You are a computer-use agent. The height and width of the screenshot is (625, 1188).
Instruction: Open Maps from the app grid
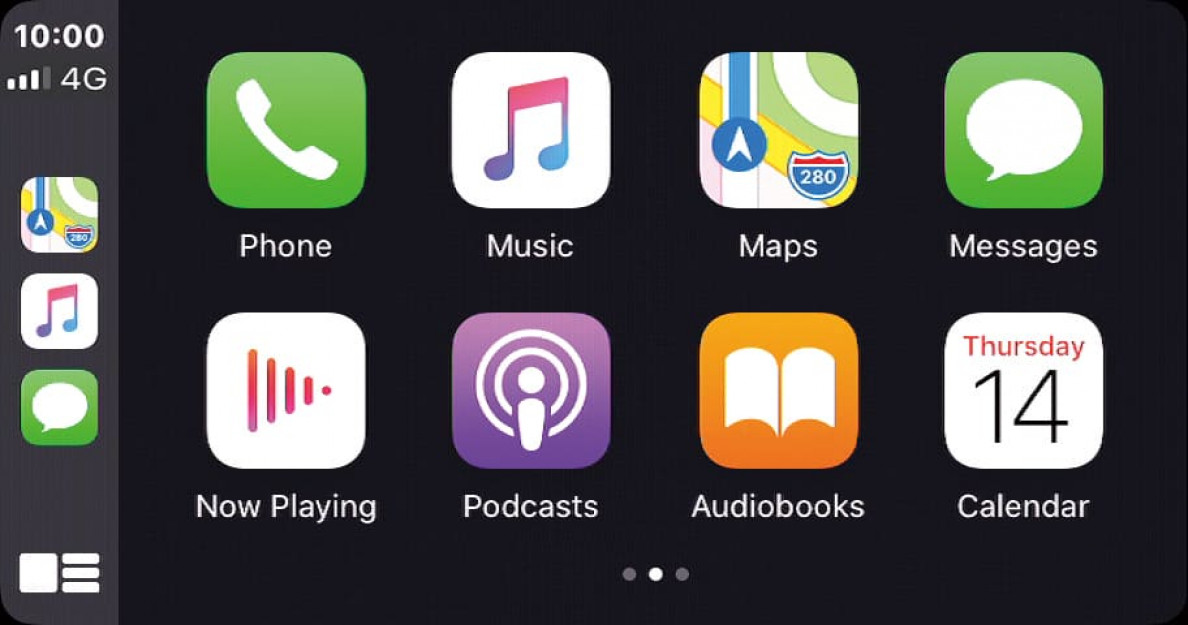[x=778, y=131]
